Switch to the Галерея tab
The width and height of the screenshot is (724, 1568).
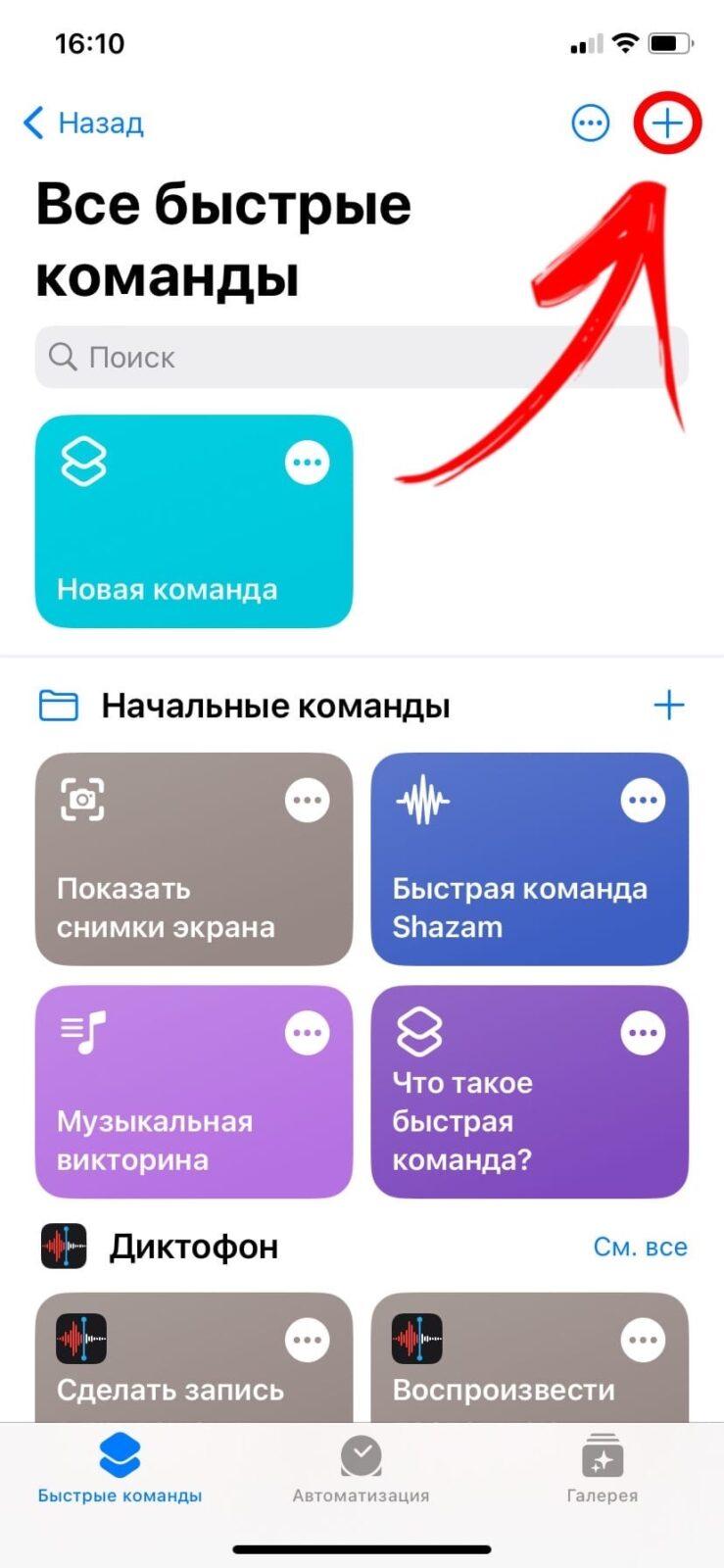point(603,1470)
